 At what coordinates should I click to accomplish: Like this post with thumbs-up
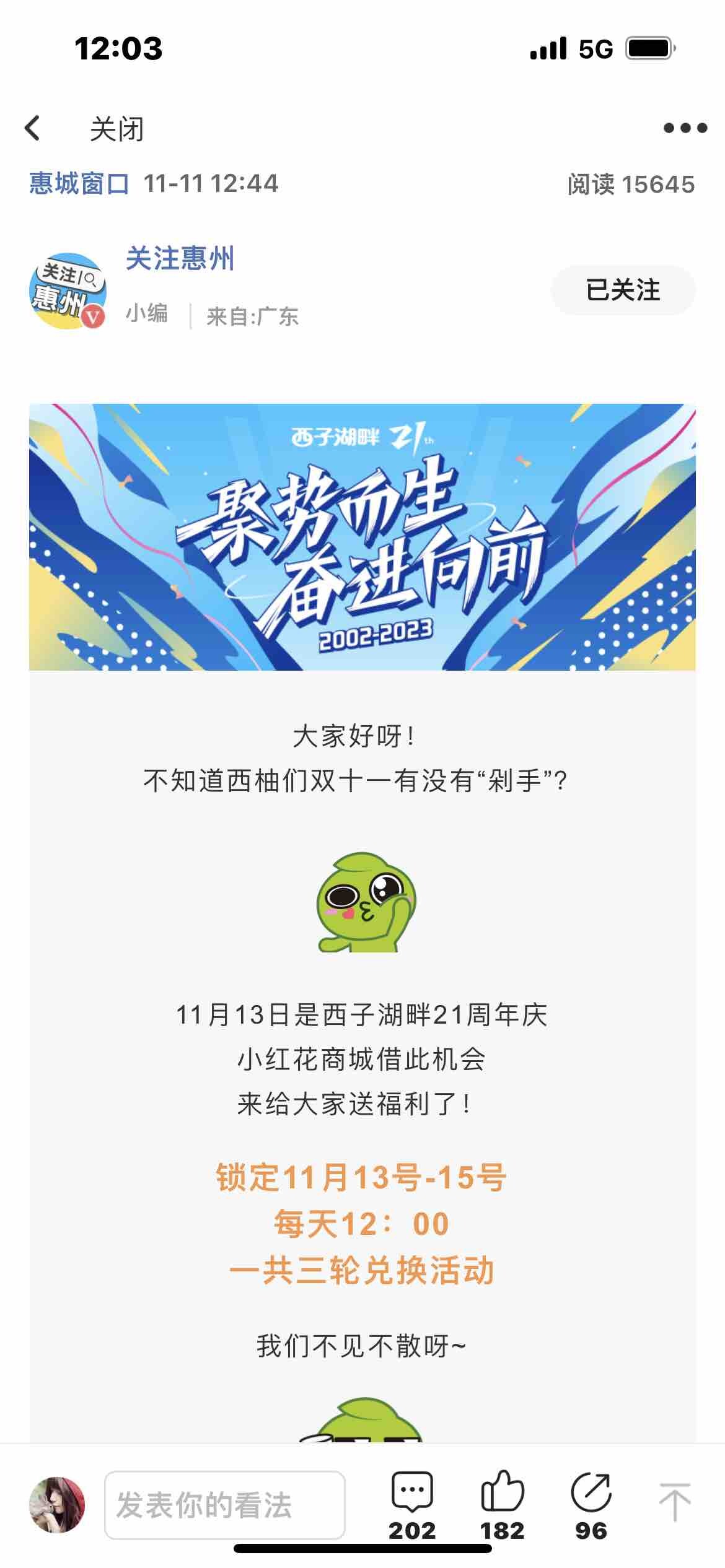pyautogui.click(x=502, y=1505)
